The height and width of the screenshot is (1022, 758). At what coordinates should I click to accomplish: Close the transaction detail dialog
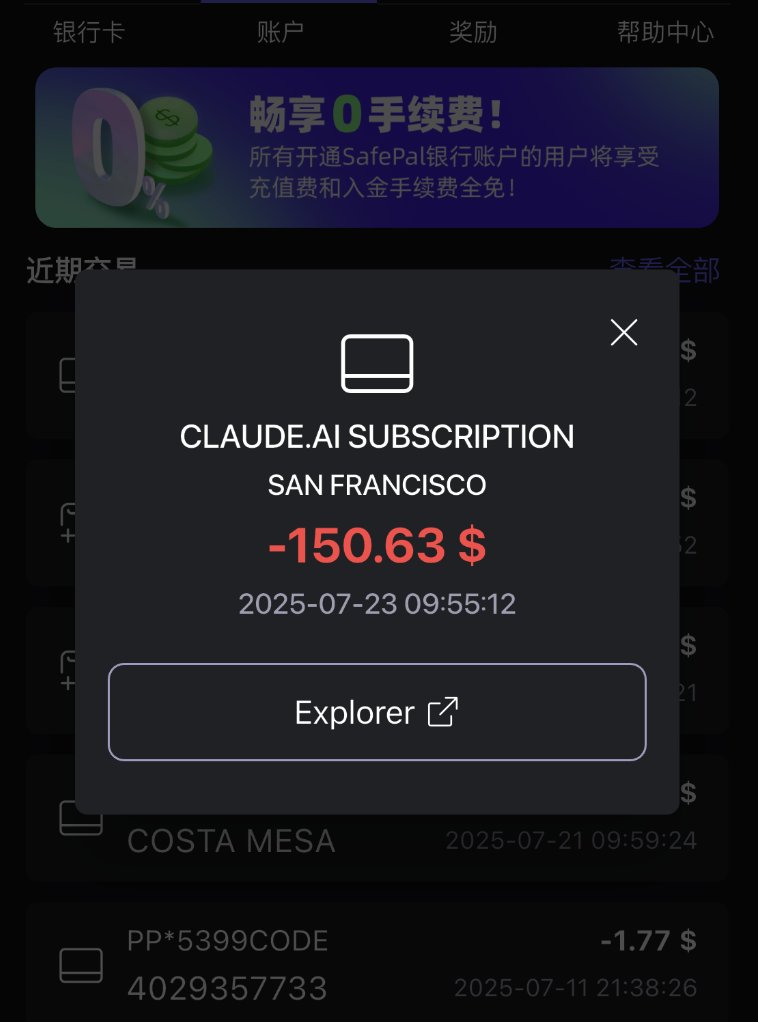(624, 333)
